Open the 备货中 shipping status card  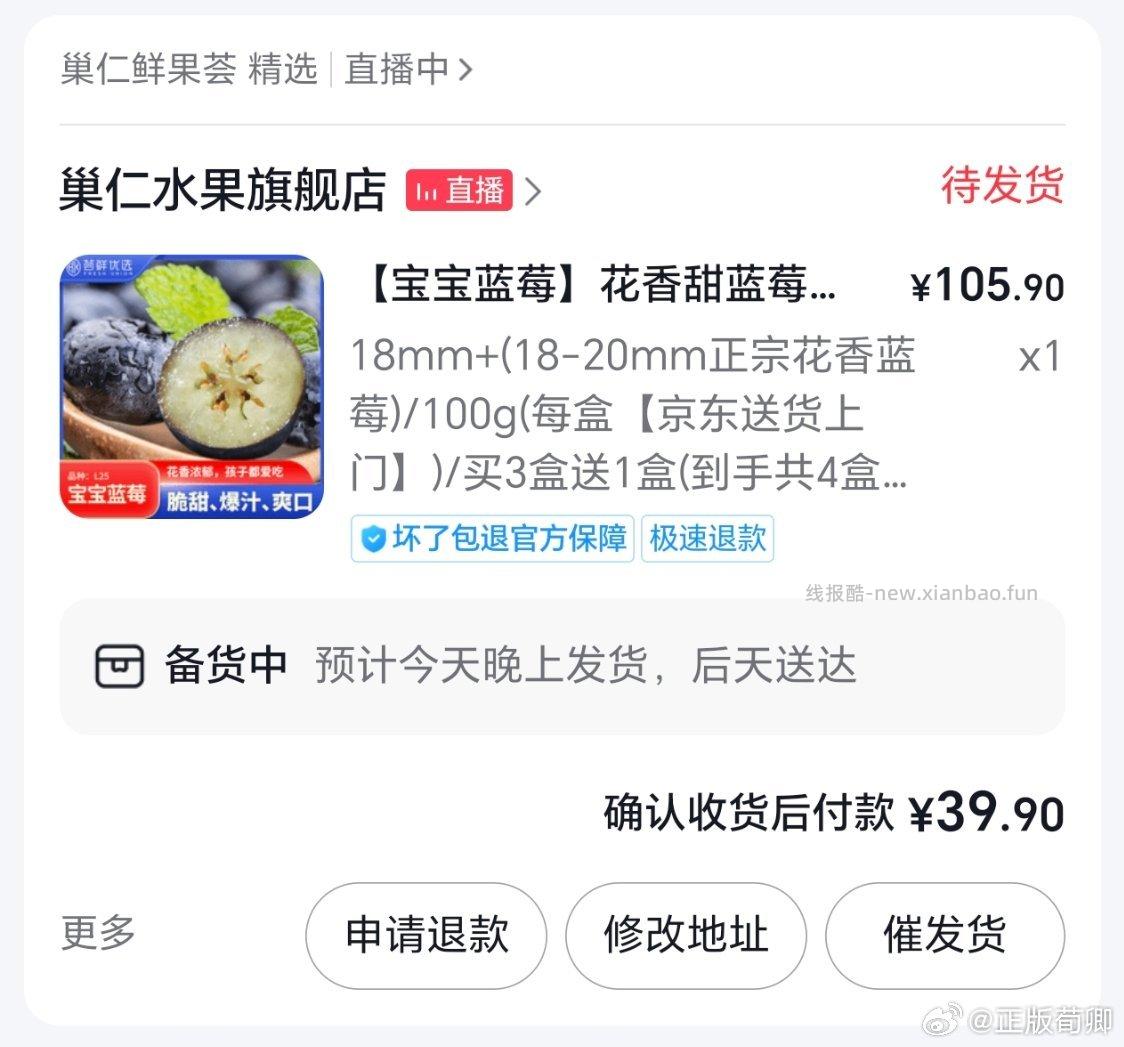tap(561, 666)
